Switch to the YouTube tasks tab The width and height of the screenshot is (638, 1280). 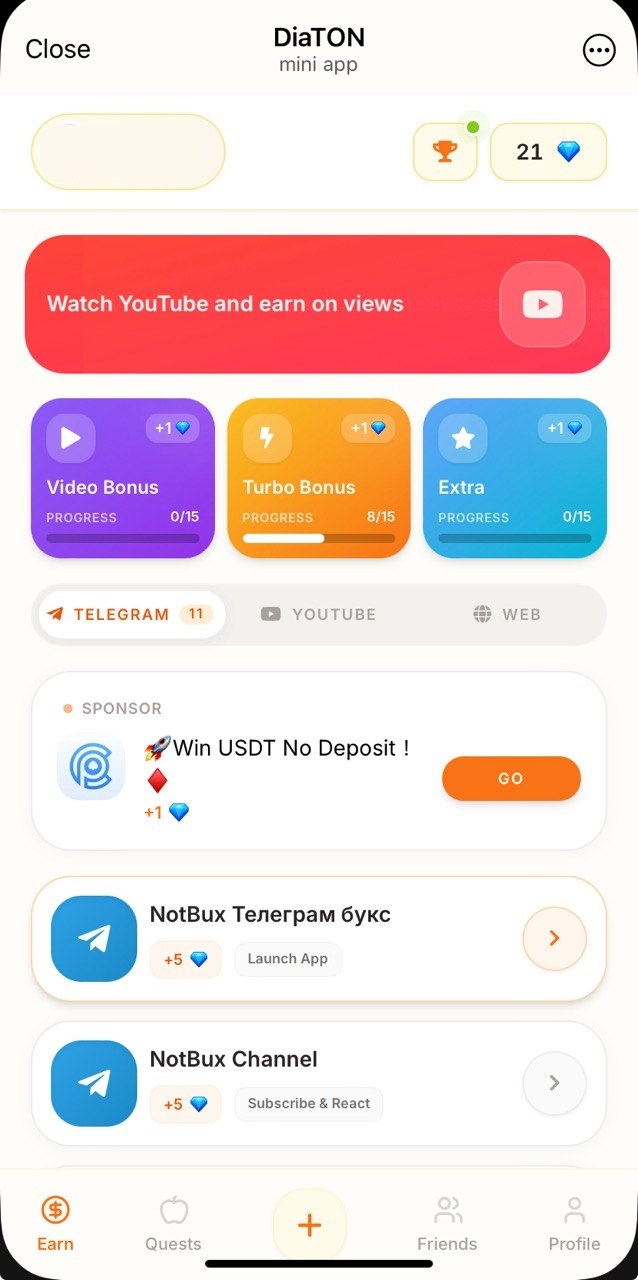point(319,614)
